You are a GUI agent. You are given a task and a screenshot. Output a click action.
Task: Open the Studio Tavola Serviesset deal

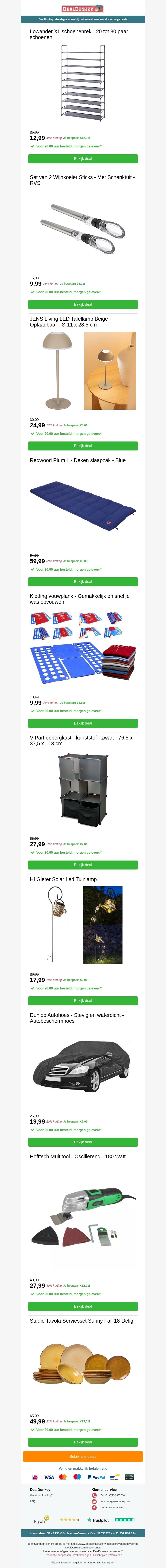click(83, 1442)
